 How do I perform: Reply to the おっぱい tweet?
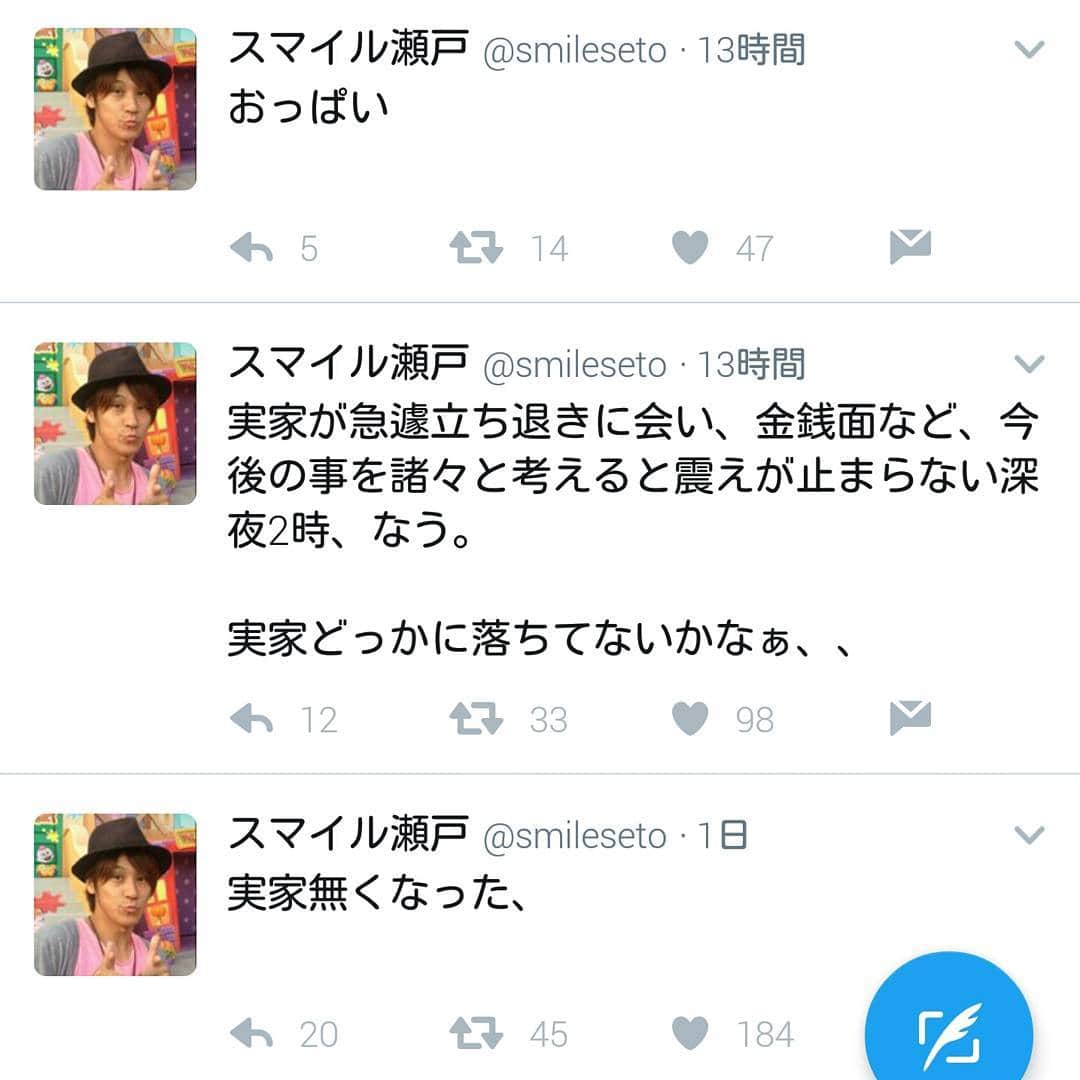coord(252,247)
